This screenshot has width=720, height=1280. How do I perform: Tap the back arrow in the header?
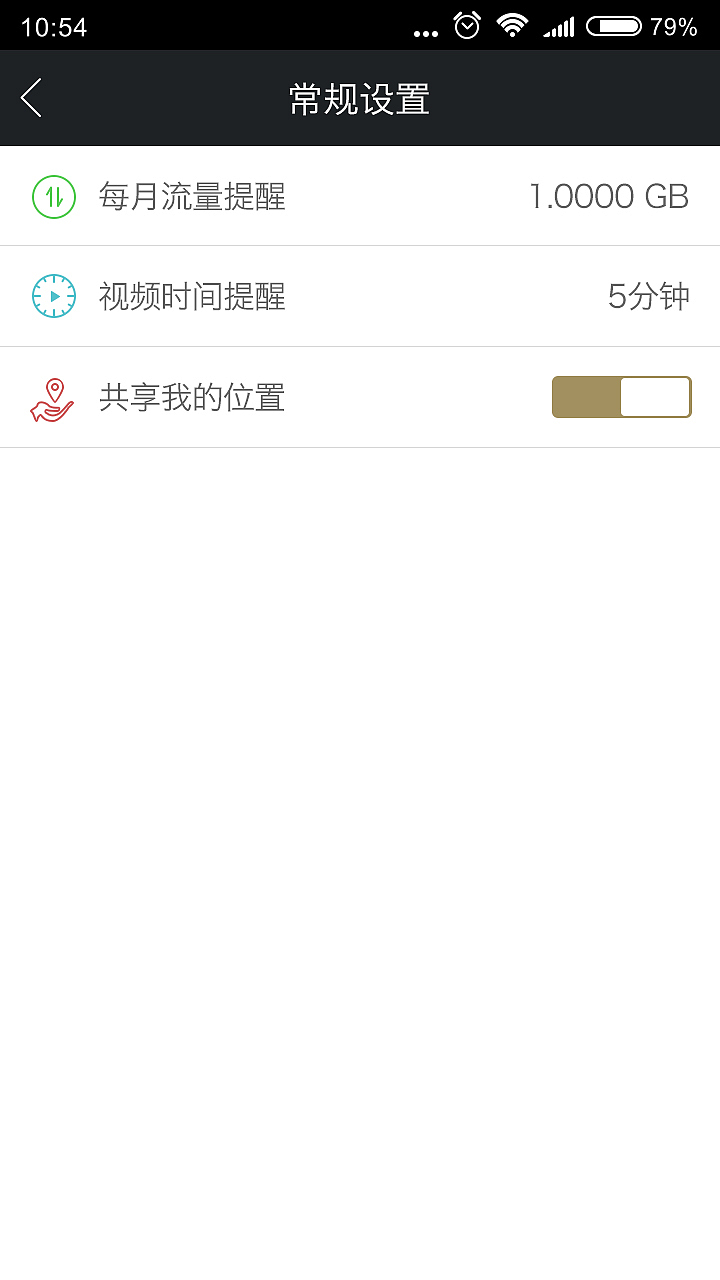pyautogui.click(x=30, y=98)
